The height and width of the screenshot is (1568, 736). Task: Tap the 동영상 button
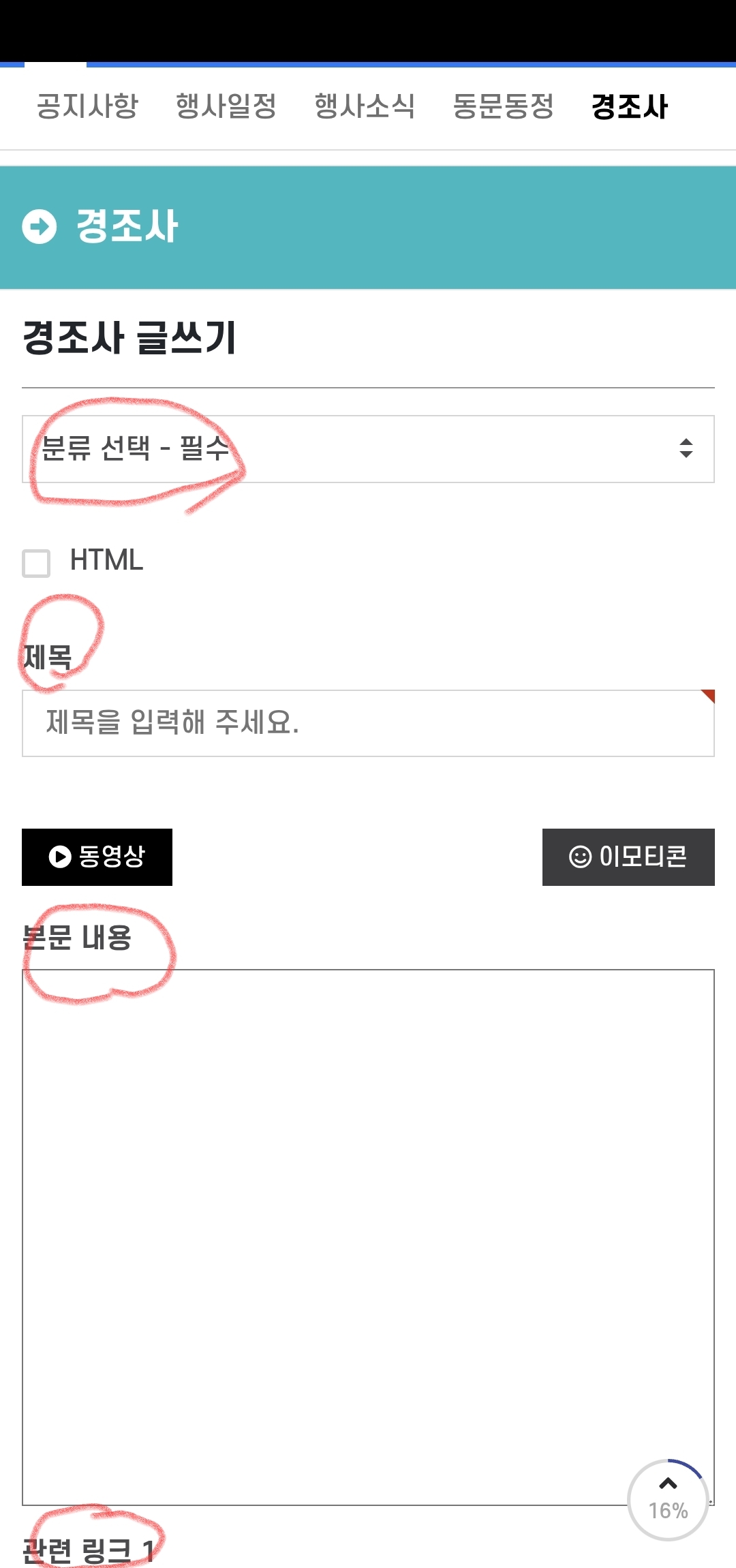point(97,857)
